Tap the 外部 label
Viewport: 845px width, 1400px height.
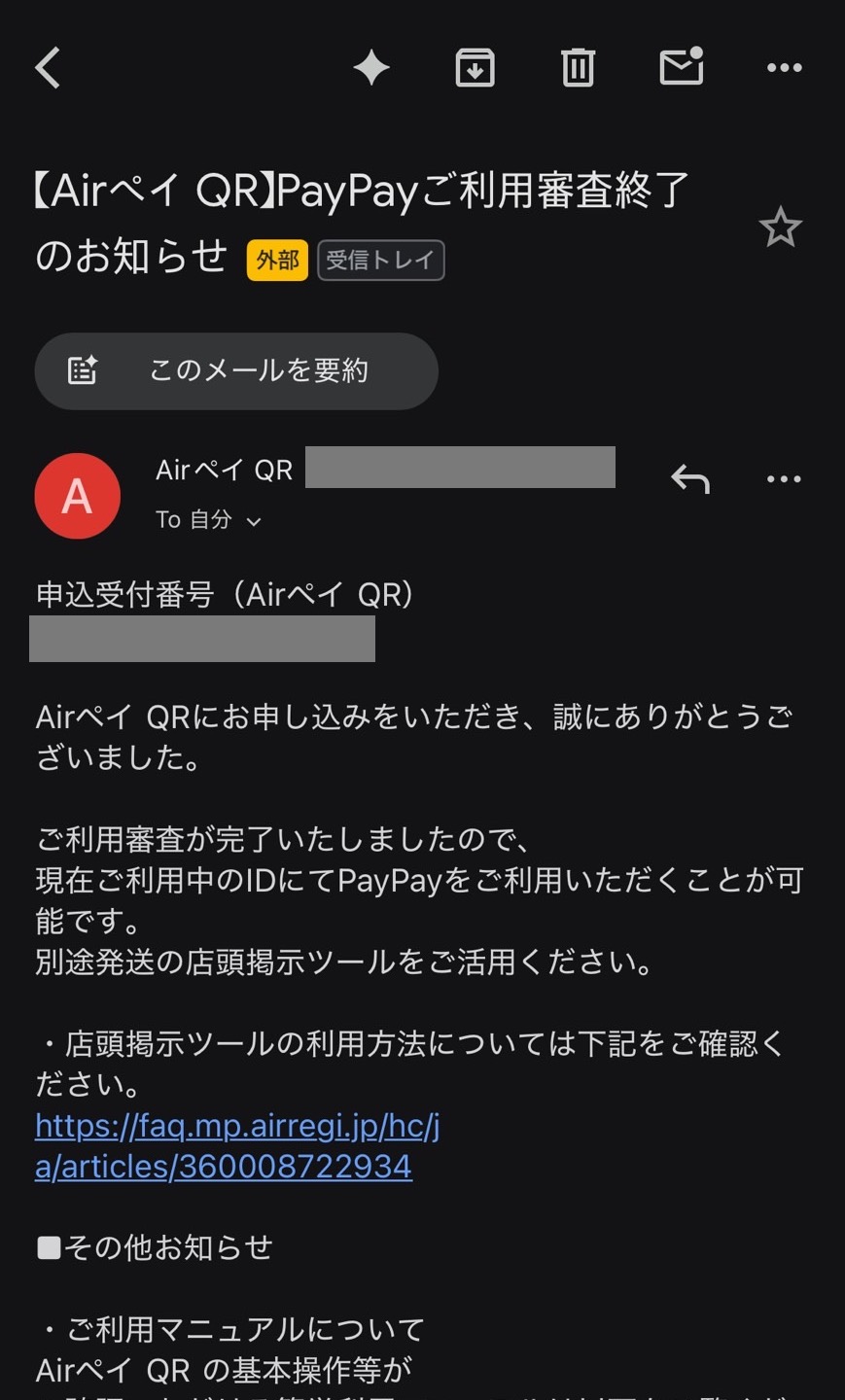point(277,260)
